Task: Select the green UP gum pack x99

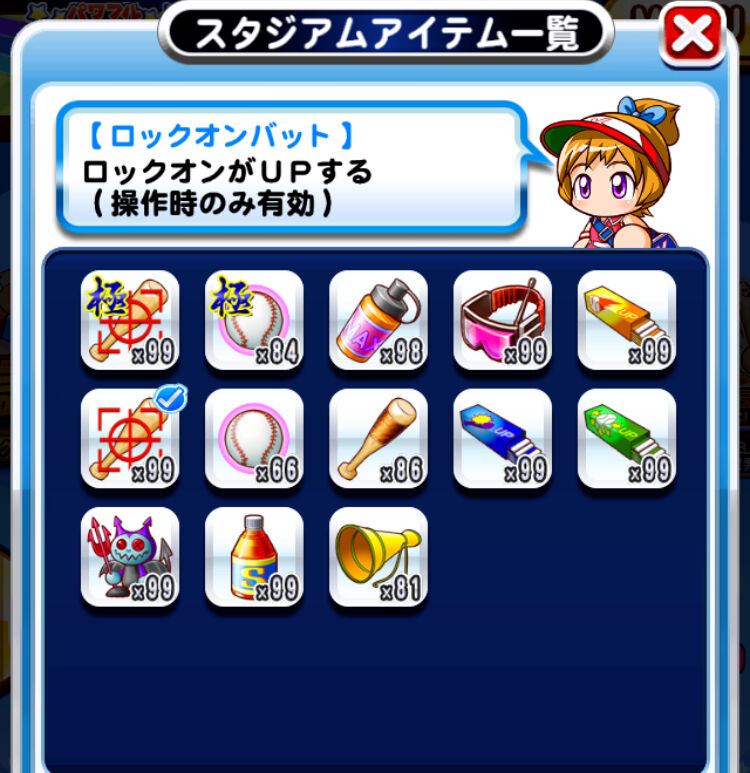Action: pos(627,439)
